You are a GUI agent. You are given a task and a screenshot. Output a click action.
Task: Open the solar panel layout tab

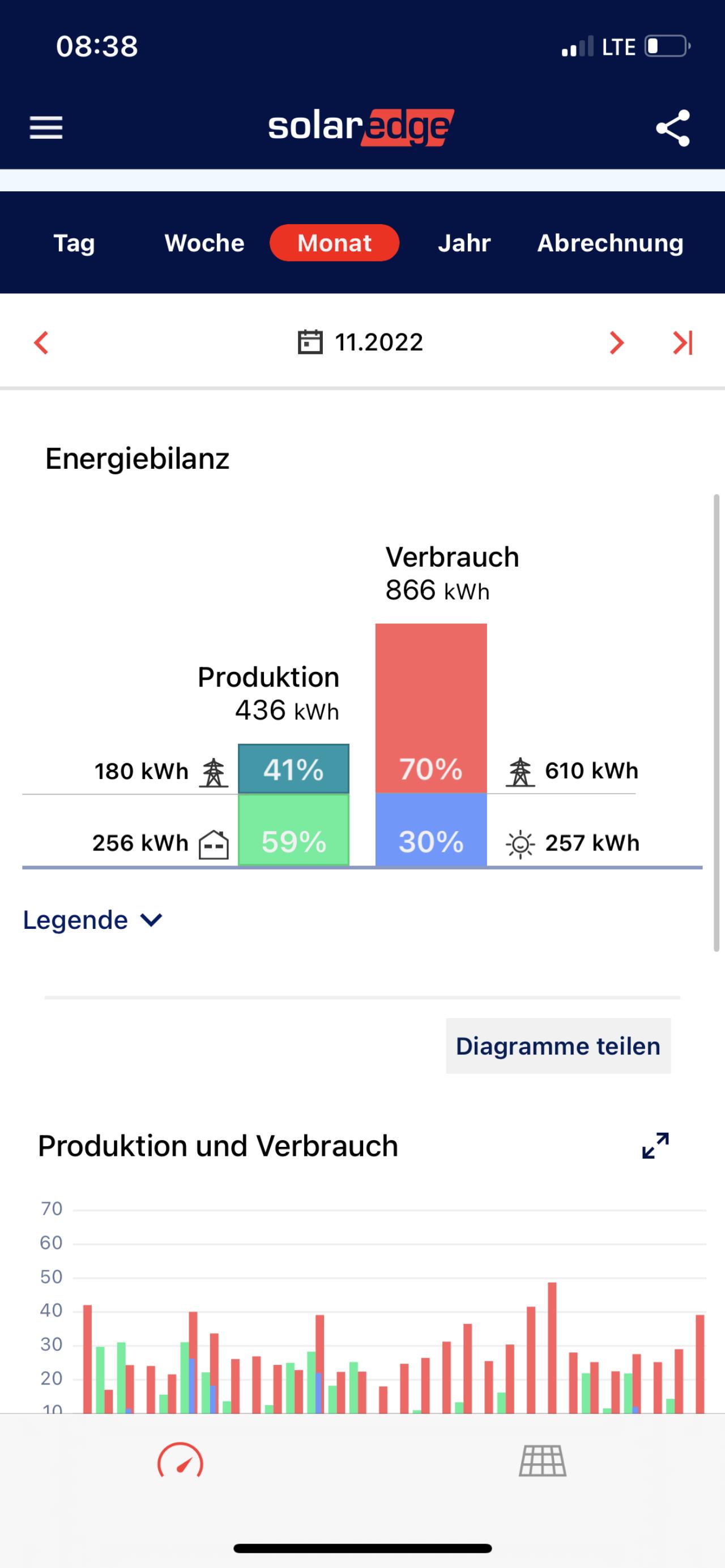coord(543,1461)
